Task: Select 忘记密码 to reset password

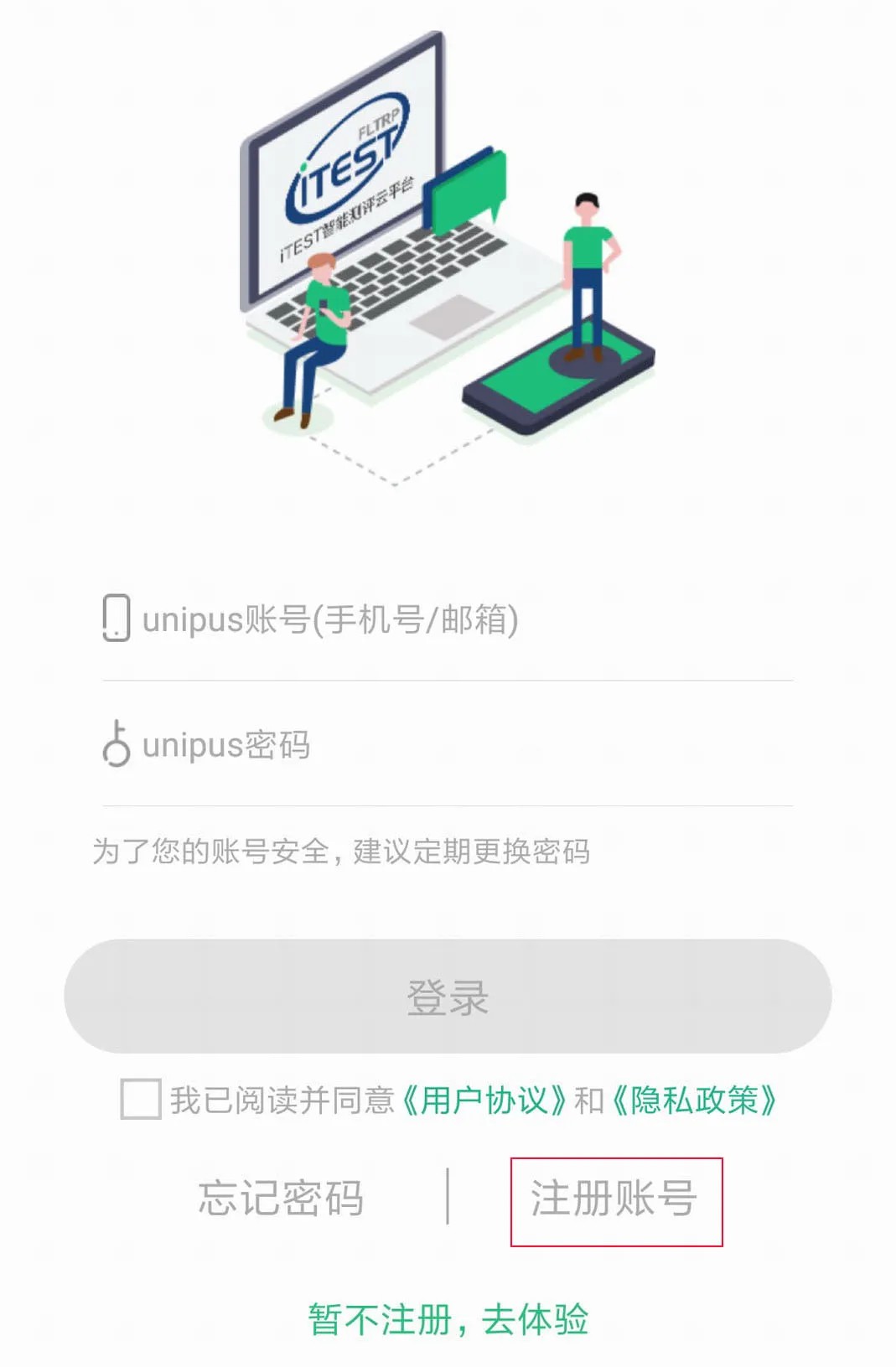Action: point(281,1198)
